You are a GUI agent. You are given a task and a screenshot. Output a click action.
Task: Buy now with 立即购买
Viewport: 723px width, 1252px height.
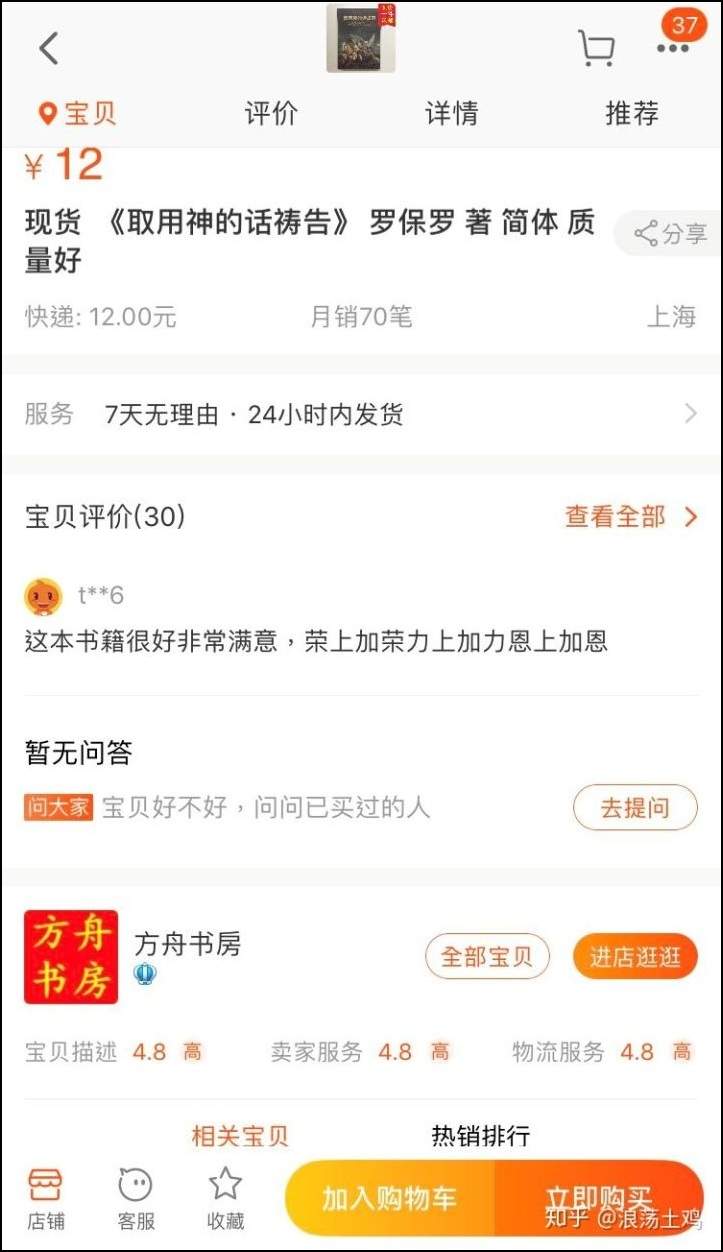[598, 1198]
